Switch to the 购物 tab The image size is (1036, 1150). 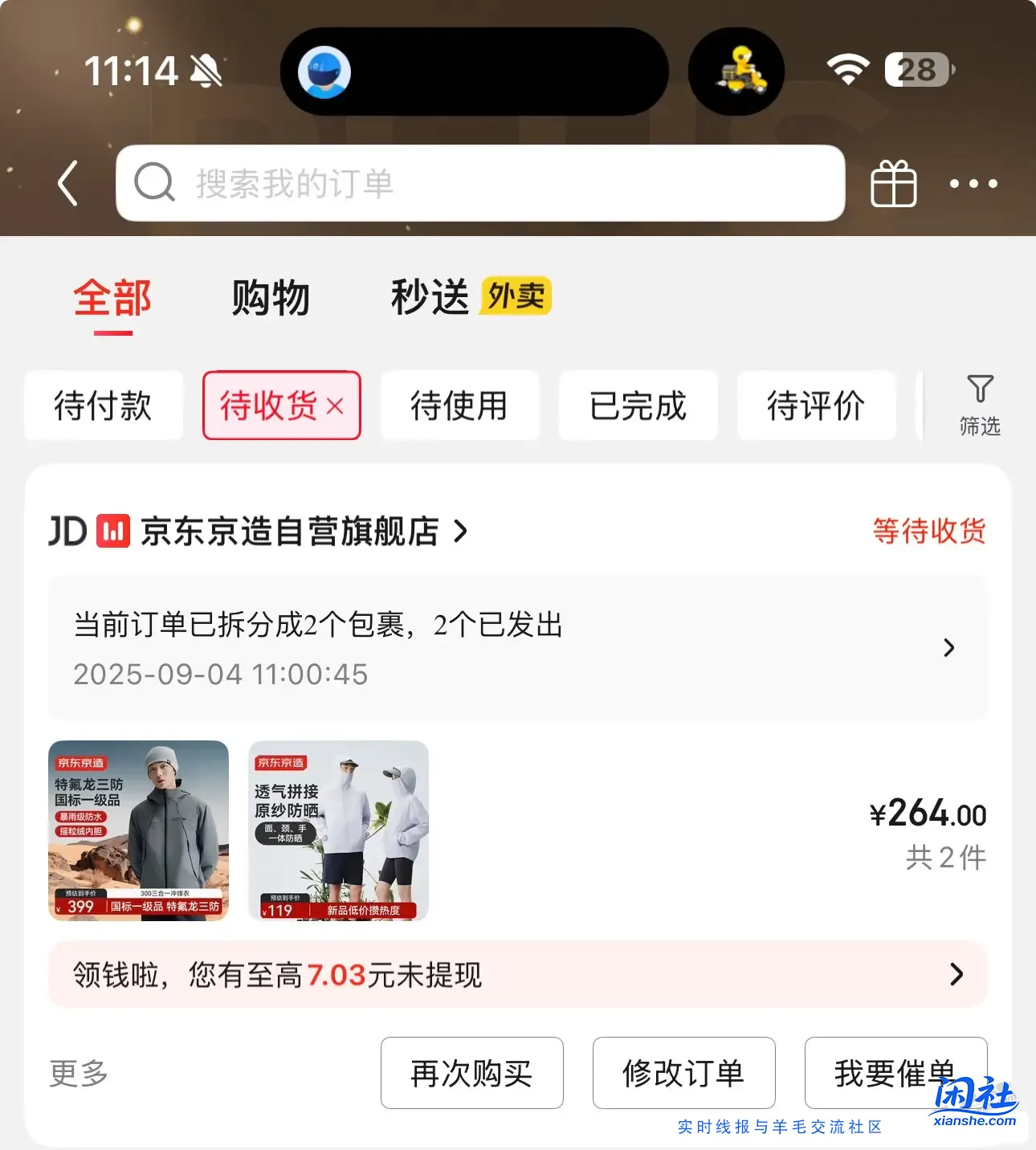coord(271,296)
